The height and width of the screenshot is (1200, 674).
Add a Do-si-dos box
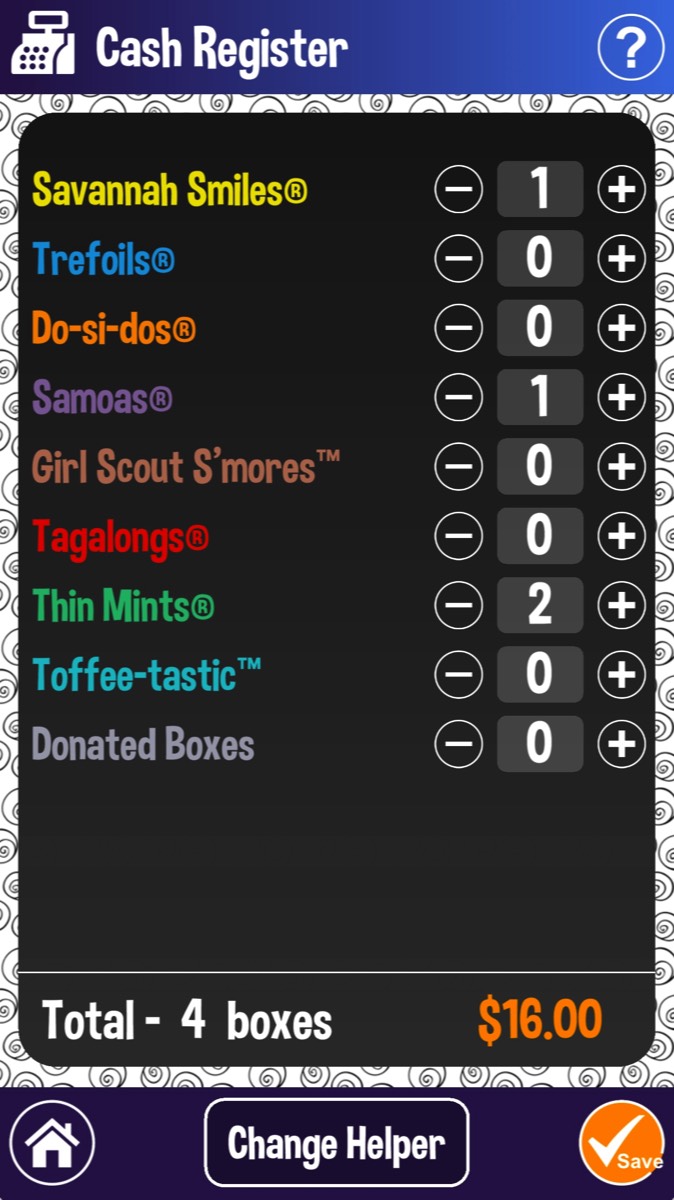[x=622, y=328]
